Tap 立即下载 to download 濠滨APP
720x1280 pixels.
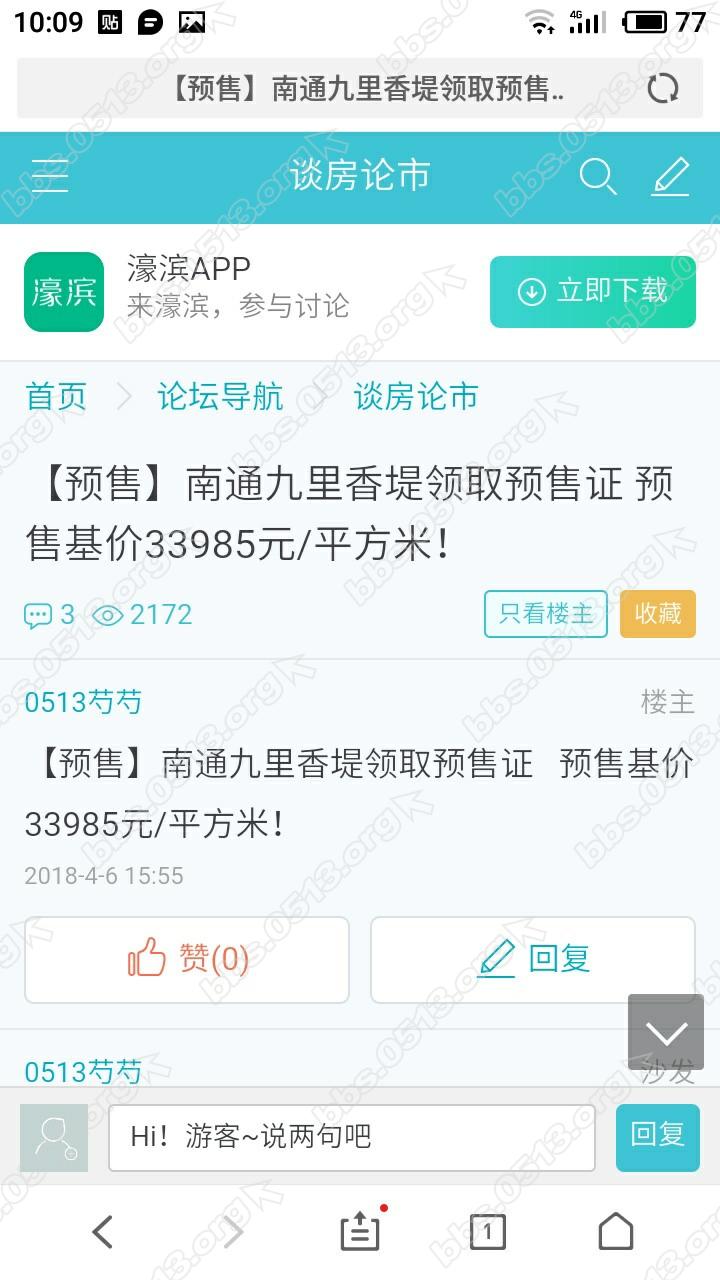592,291
